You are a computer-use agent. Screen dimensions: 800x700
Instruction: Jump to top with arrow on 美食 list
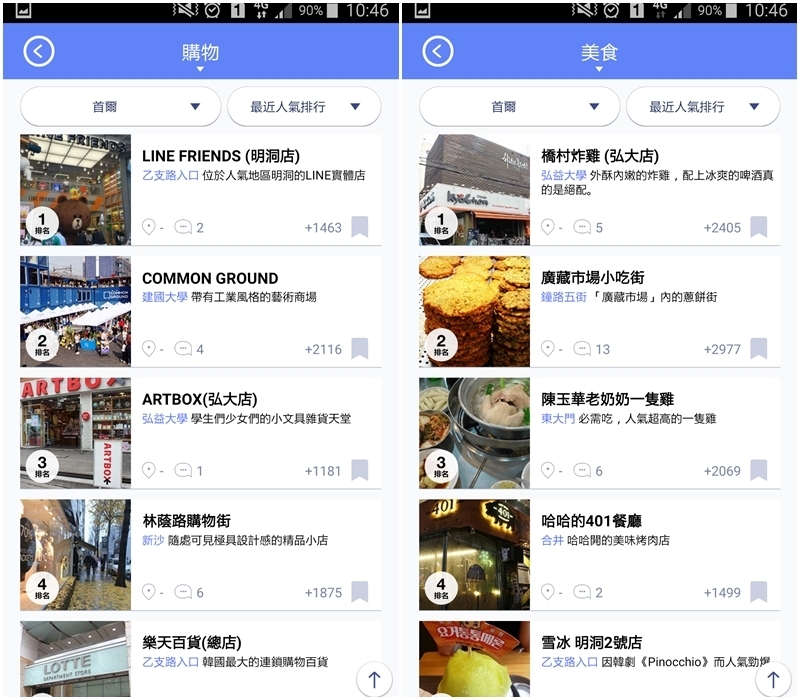click(x=773, y=680)
